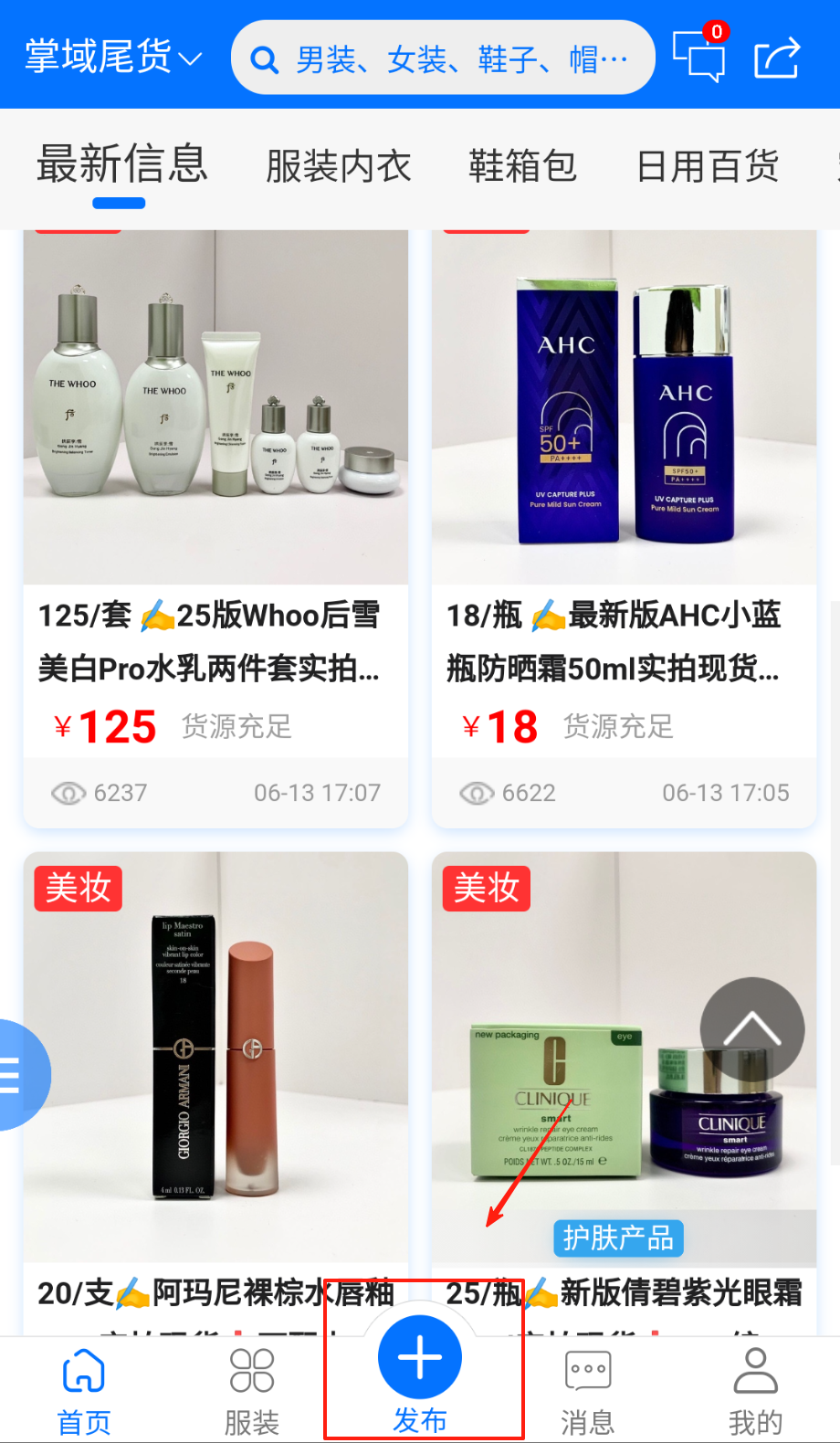This screenshot has width=840, height=1443.
Task: Select the 日用百货 category tab
Action: pyautogui.click(x=708, y=167)
